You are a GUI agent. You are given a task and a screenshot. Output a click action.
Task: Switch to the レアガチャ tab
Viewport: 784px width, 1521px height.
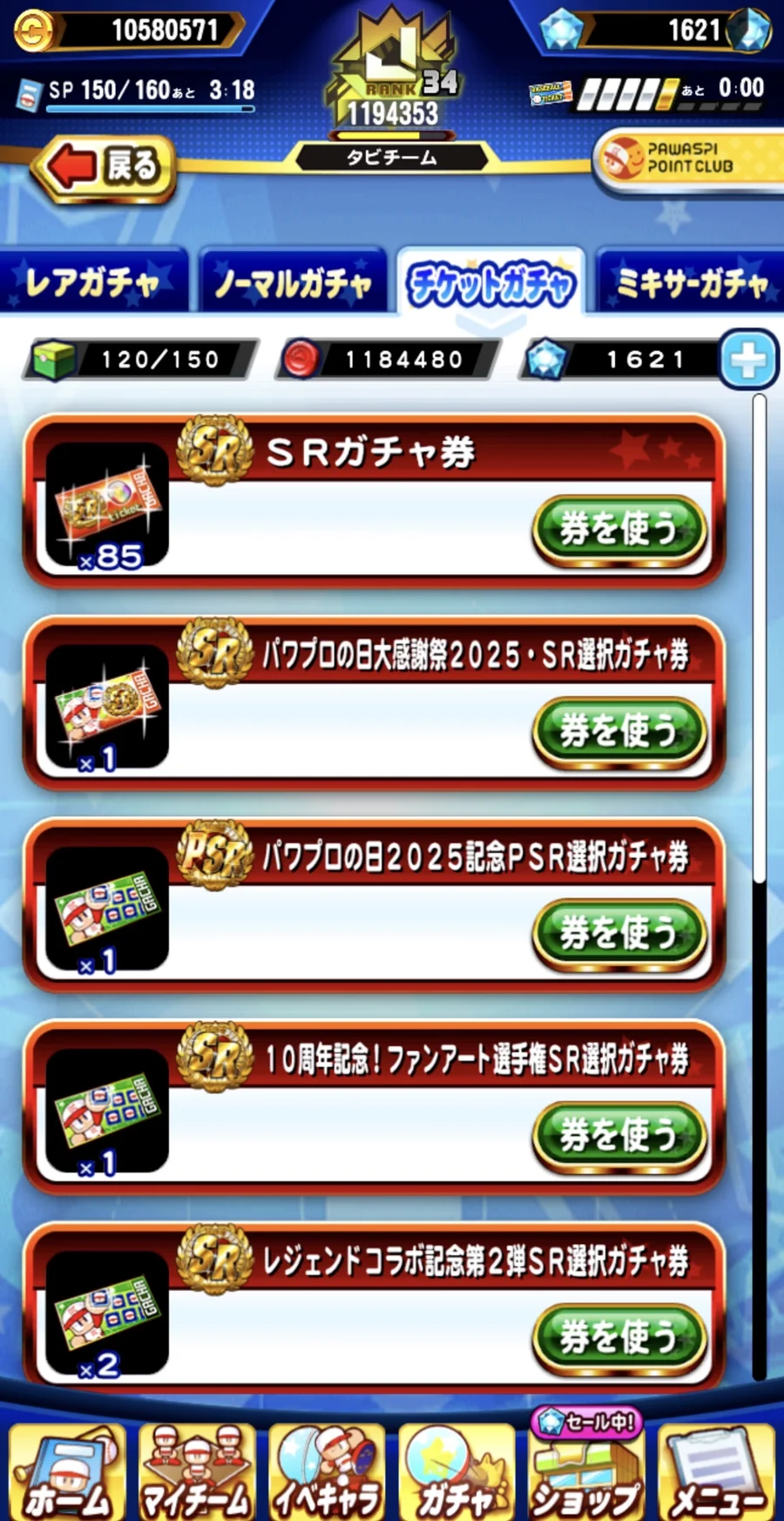[92, 282]
